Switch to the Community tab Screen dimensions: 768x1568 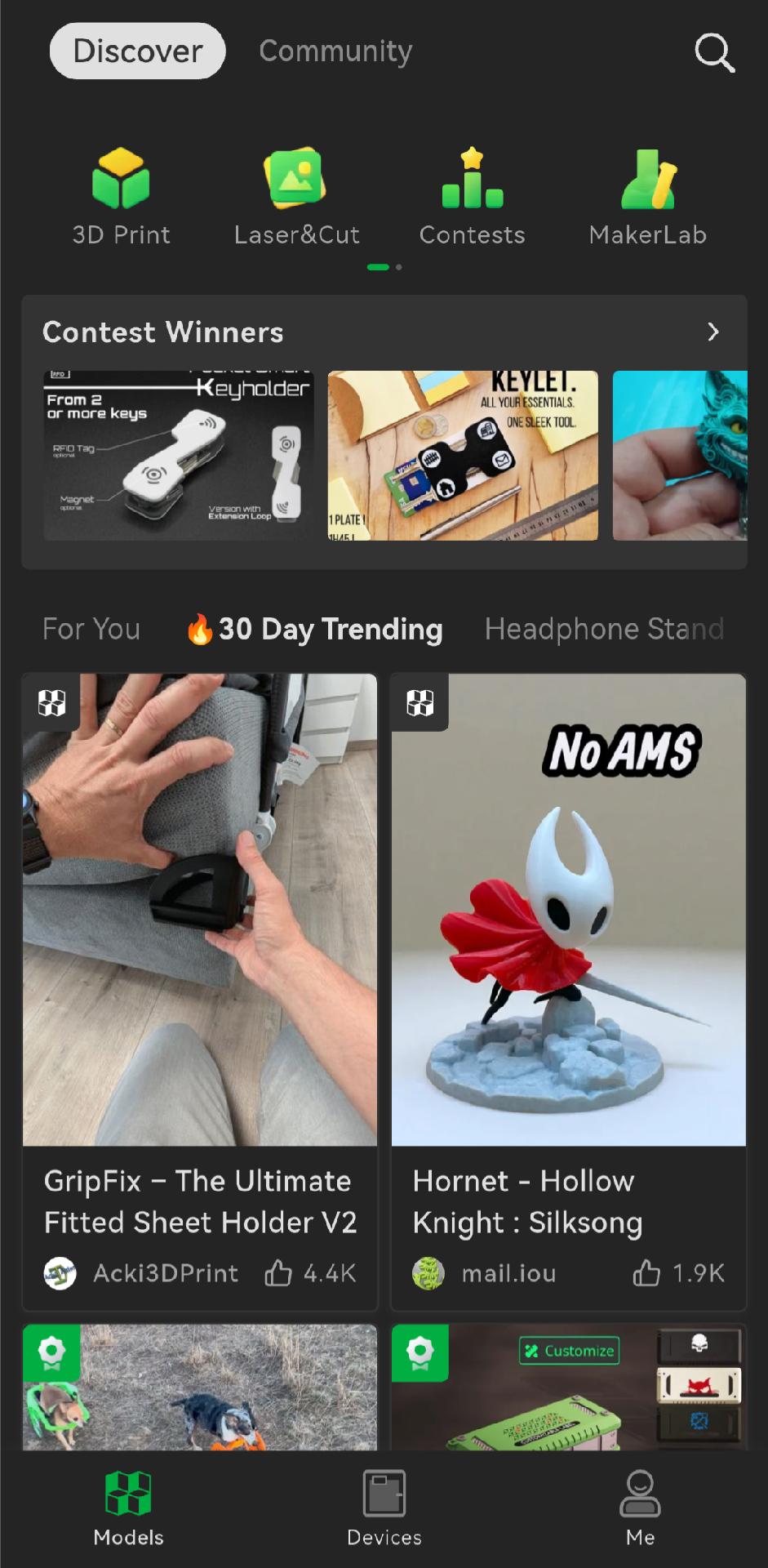335,51
